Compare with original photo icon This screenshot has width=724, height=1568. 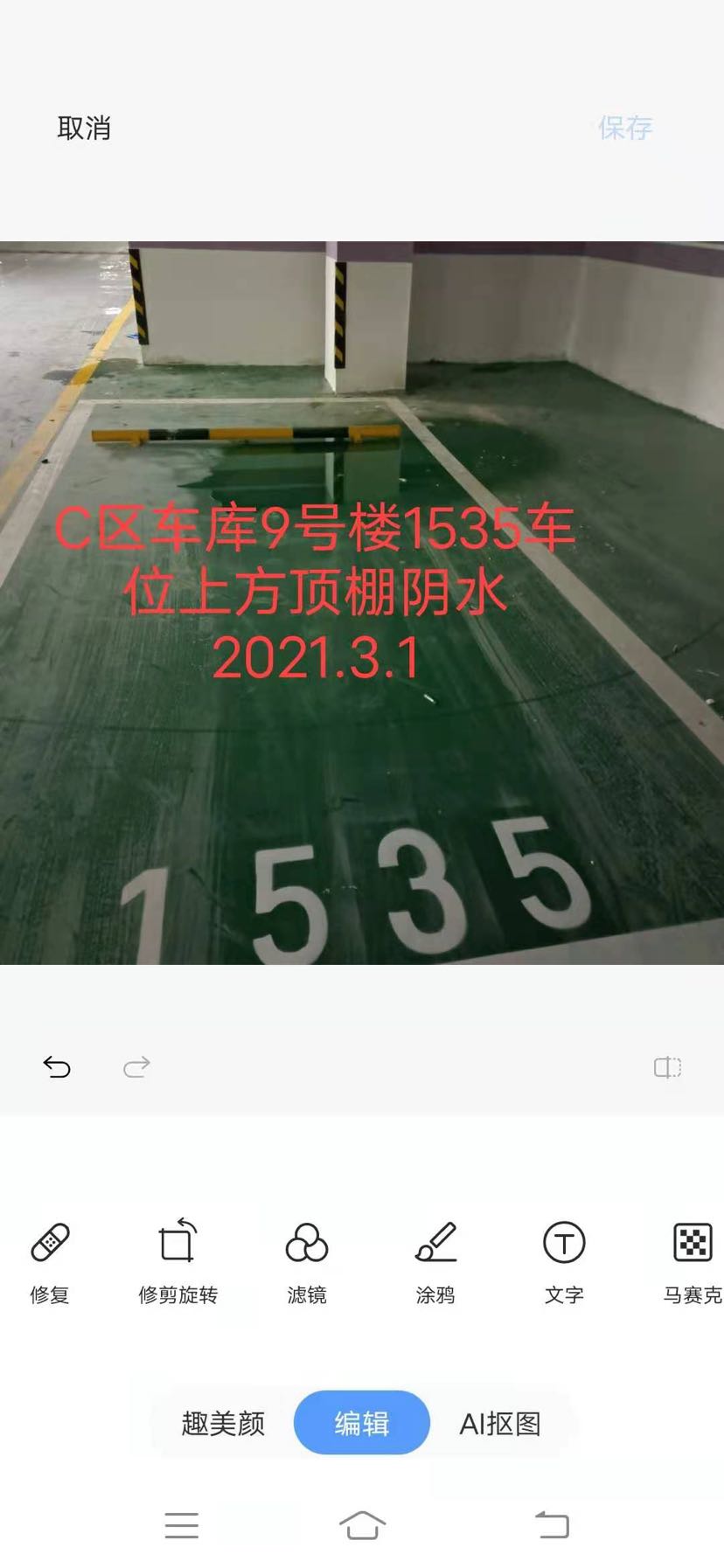[x=667, y=1067]
